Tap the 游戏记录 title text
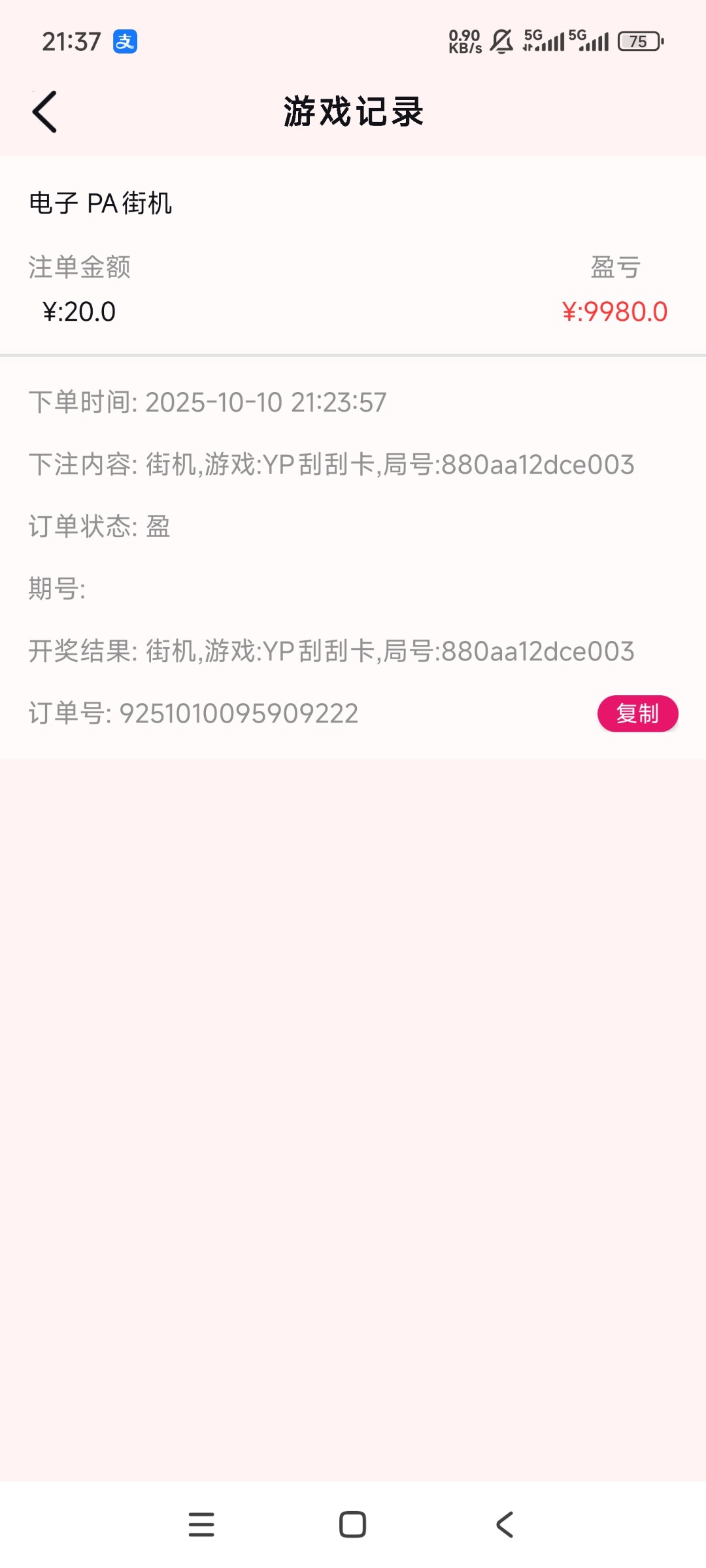The image size is (706, 1568). 353,111
